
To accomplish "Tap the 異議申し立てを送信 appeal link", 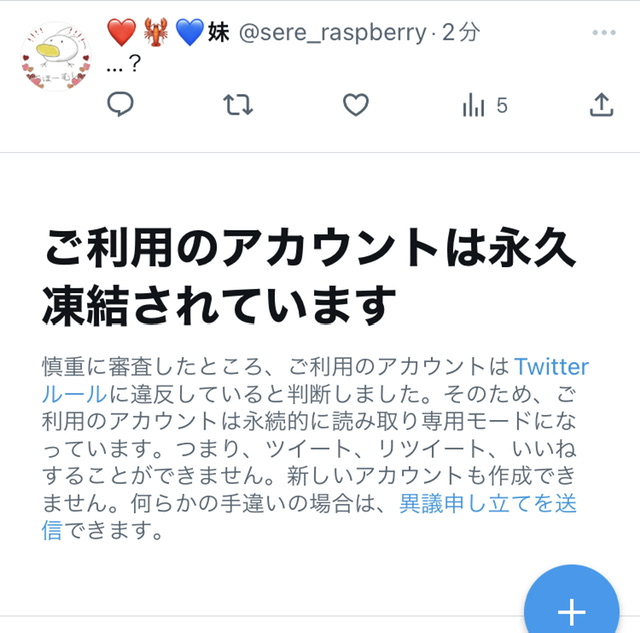I will click(x=487, y=505).
